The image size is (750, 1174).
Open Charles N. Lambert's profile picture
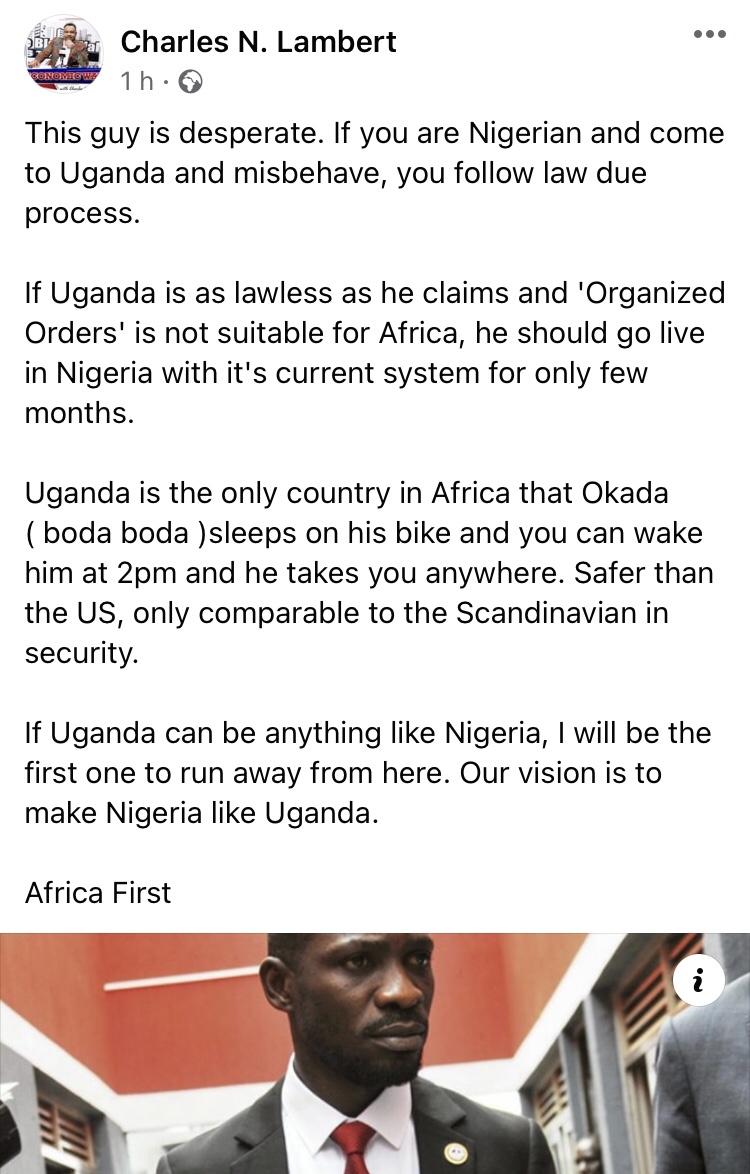[x=63, y=56]
